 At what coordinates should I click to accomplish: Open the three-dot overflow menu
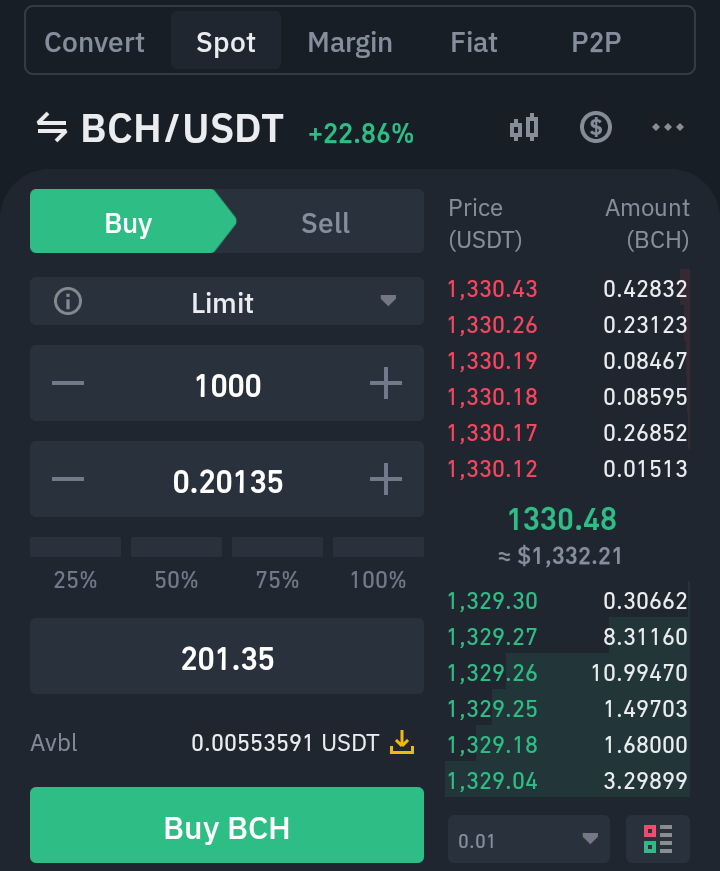[668, 127]
